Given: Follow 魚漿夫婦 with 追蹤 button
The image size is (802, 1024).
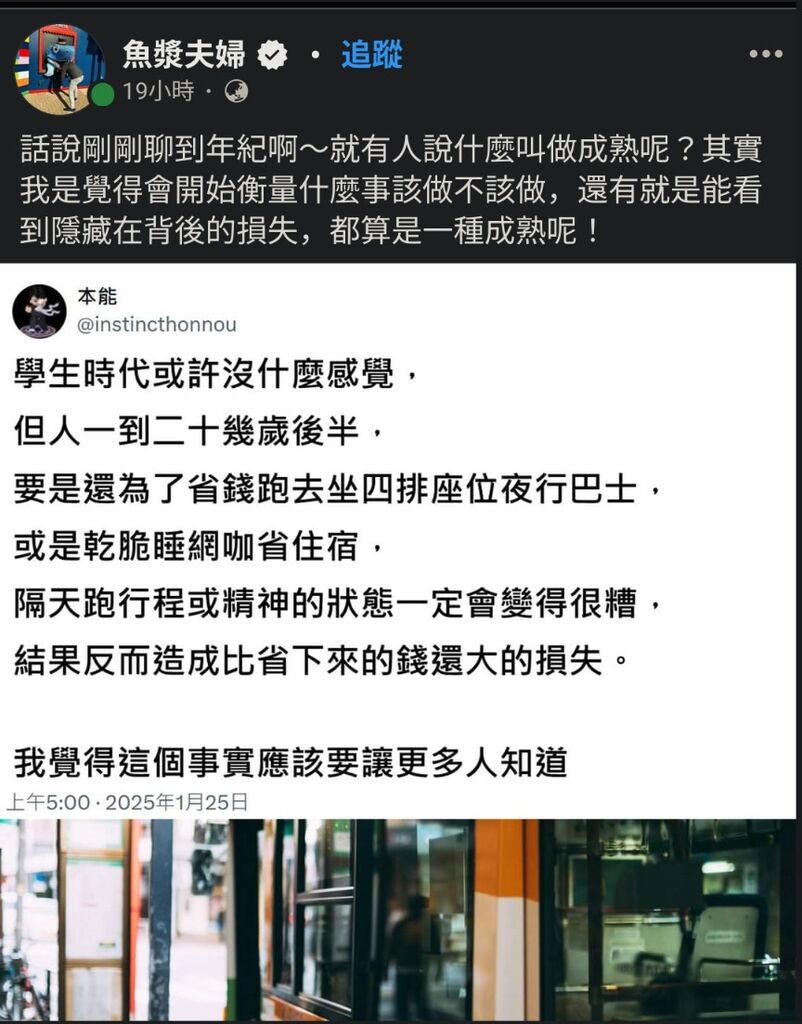Looking at the screenshot, I should [371, 54].
